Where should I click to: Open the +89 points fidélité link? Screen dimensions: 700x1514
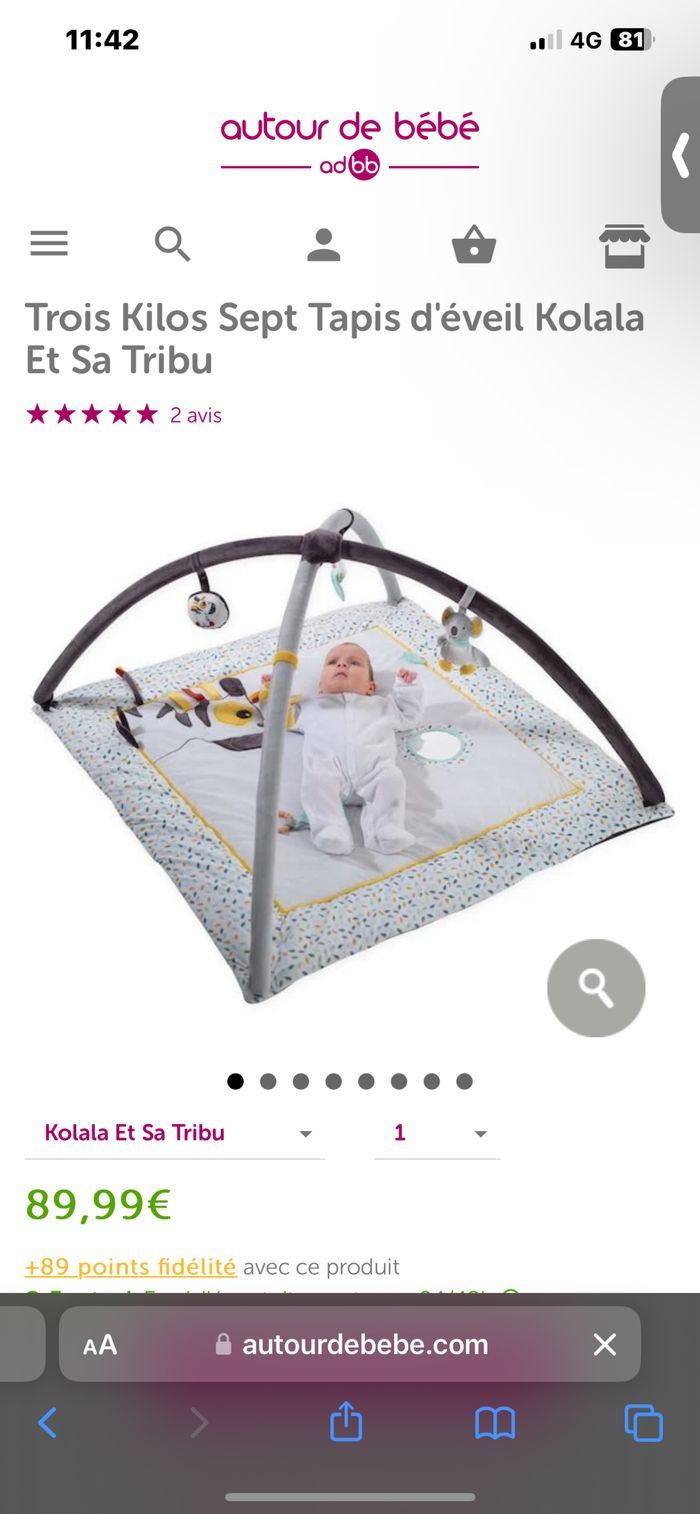pyautogui.click(x=131, y=1267)
